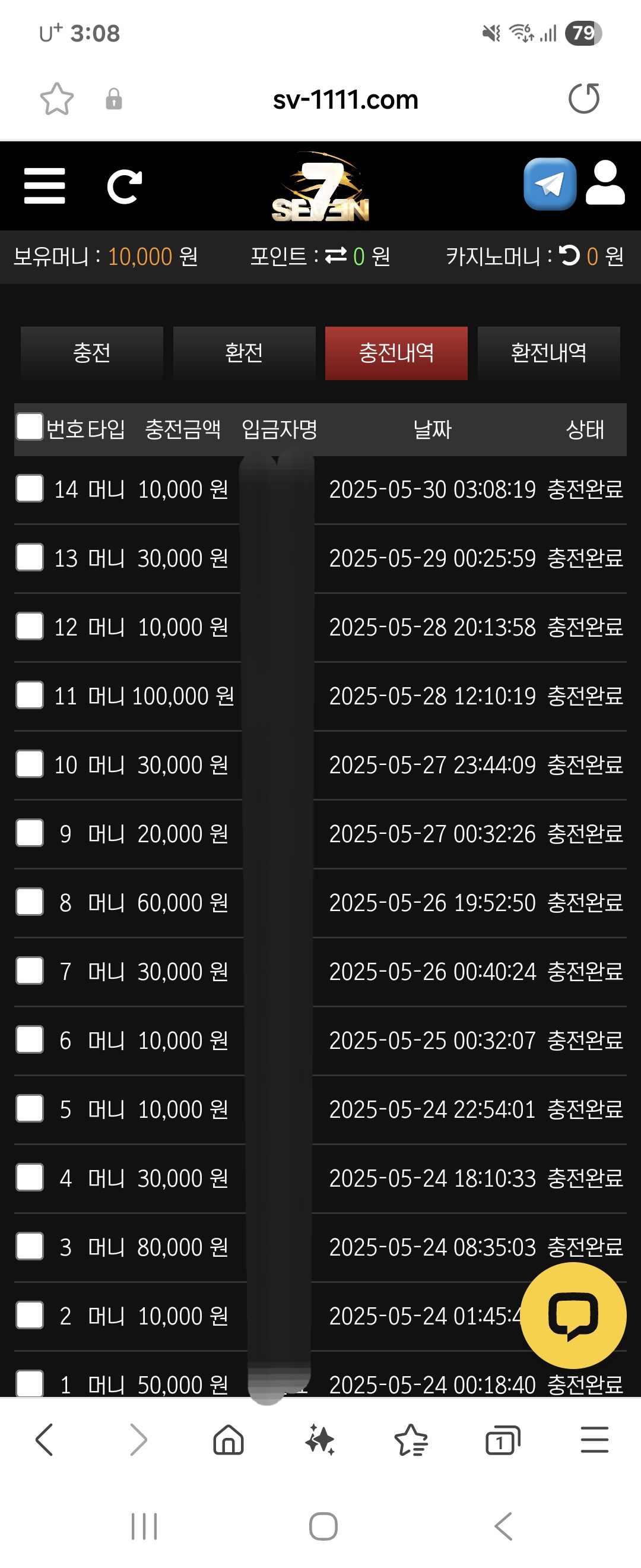Tap the site refresh arrow icon
Image resolution: width=641 pixels, height=1568 pixels.
(125, 186)
